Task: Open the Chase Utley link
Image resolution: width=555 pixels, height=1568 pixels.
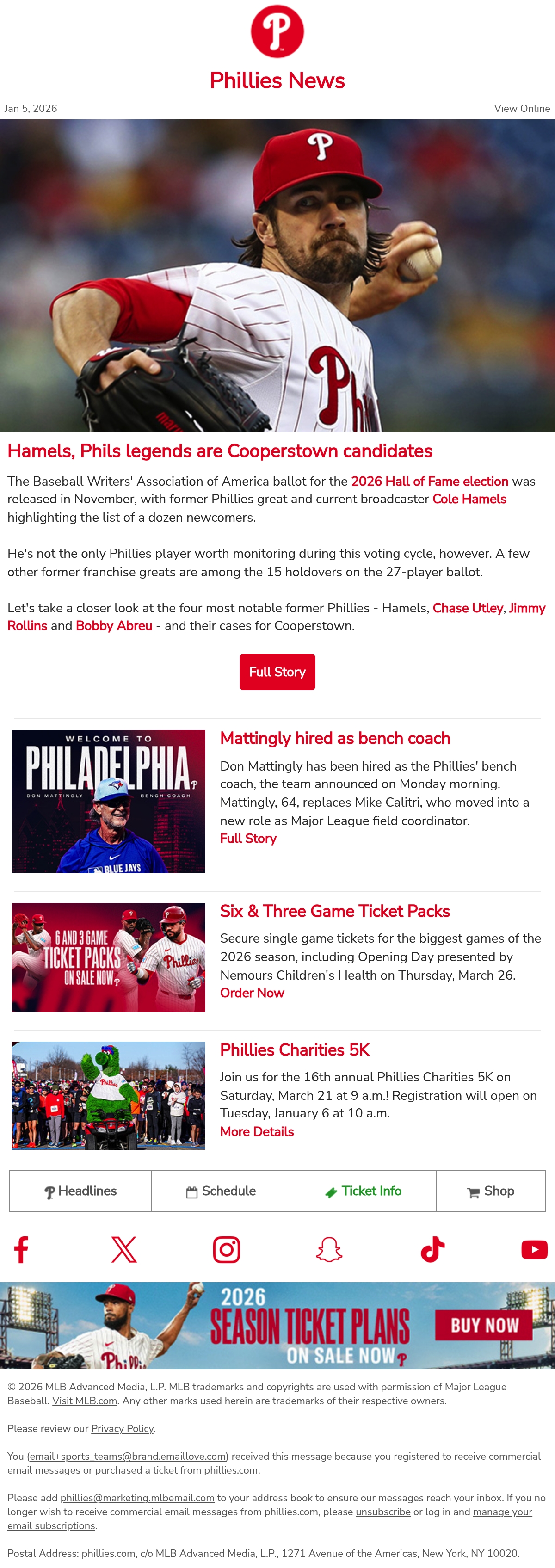Action: click(x=468, y=607)
